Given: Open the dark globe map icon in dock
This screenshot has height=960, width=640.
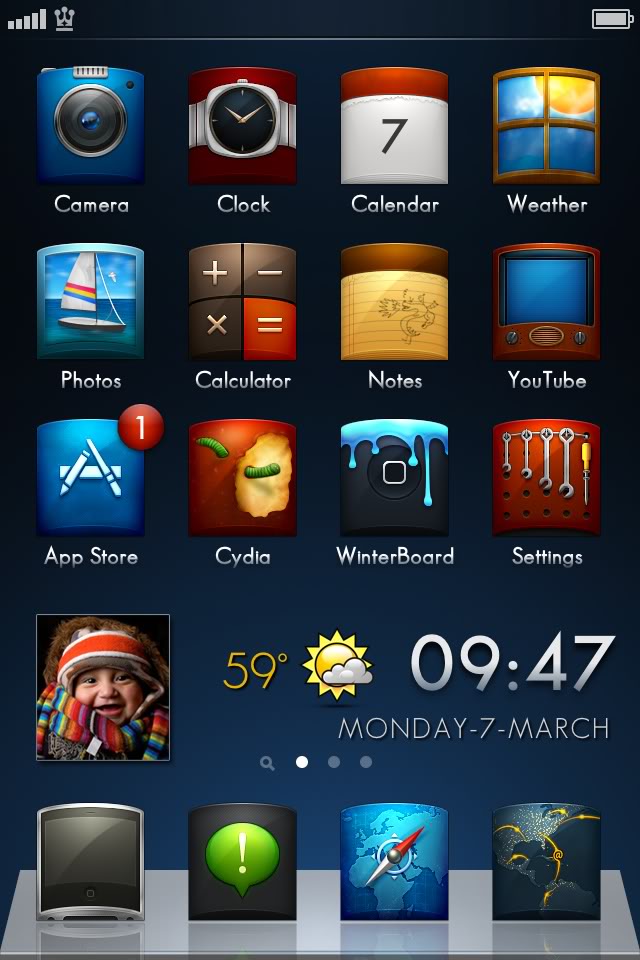Looking at the screenshot, I should coord(547,862).
